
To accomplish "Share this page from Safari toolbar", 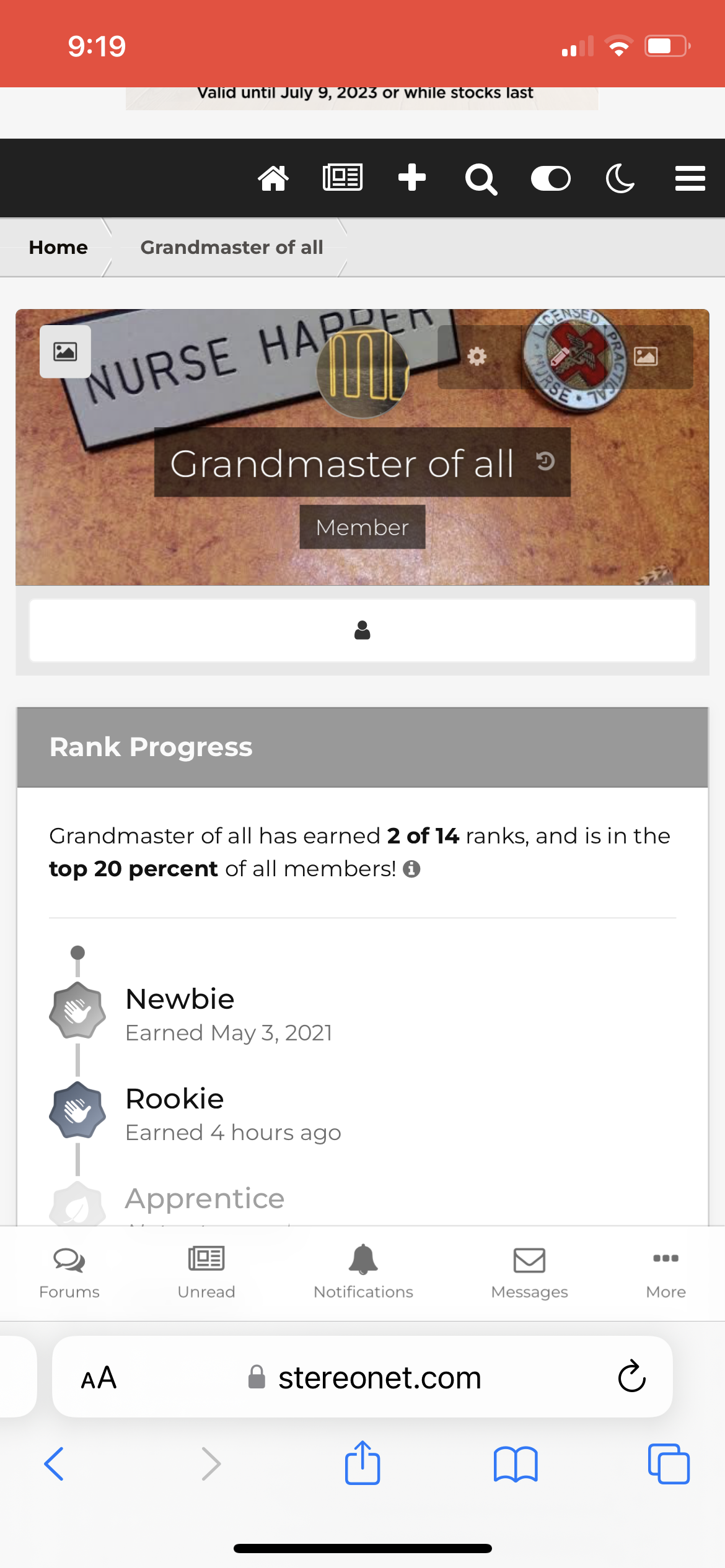I will [362, 1464].
